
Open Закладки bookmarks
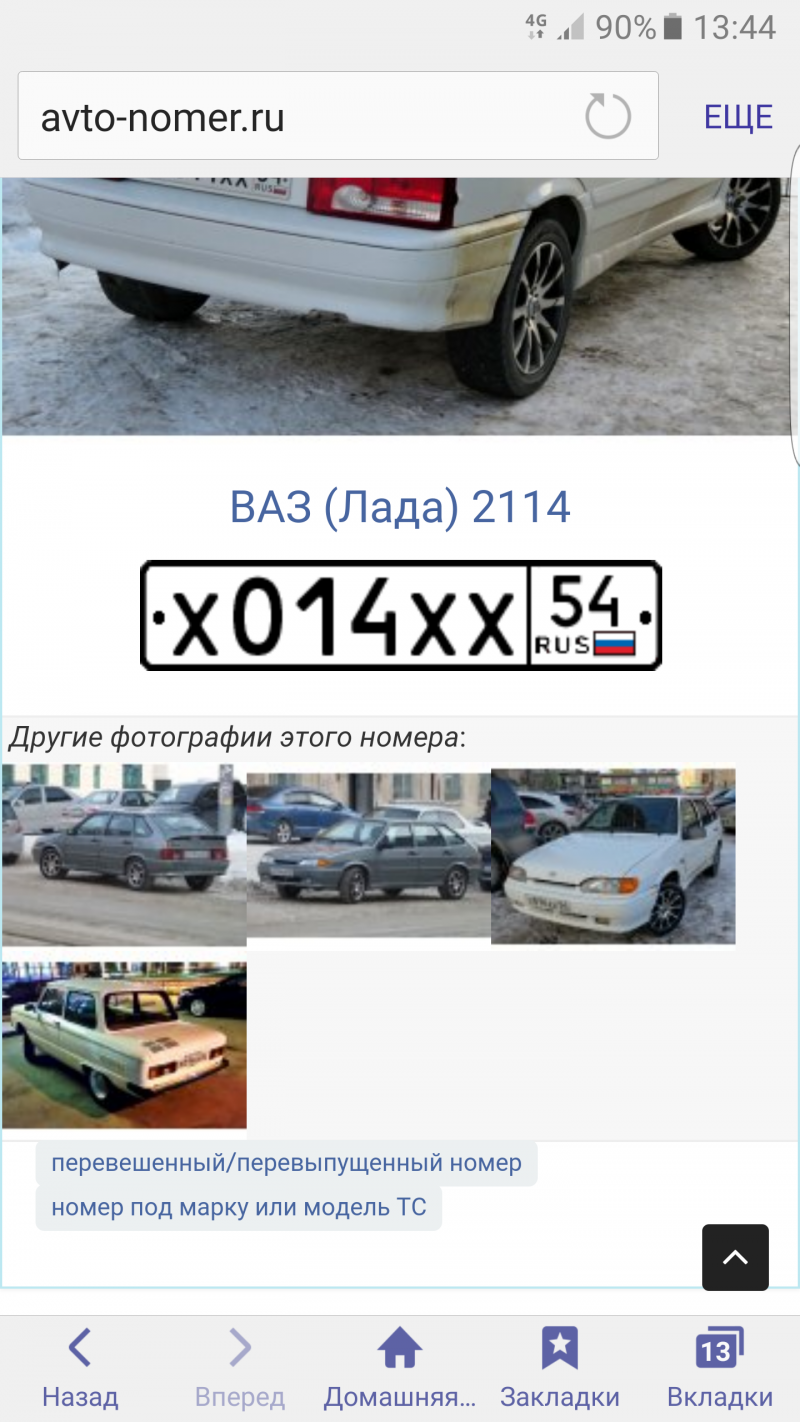coord(559,1367)
